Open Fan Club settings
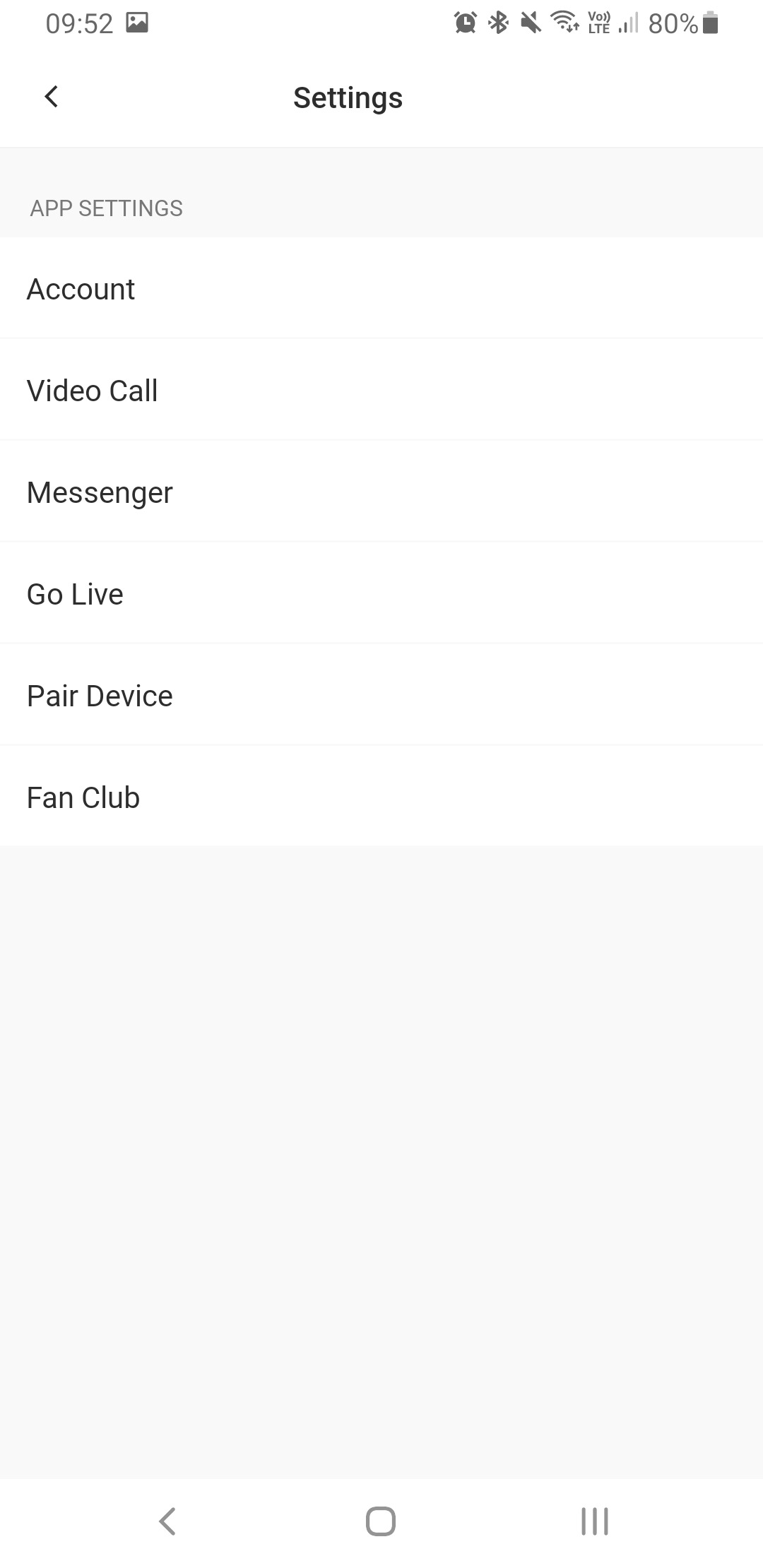Screen dimensions: 763x1568 coord(381,797)
